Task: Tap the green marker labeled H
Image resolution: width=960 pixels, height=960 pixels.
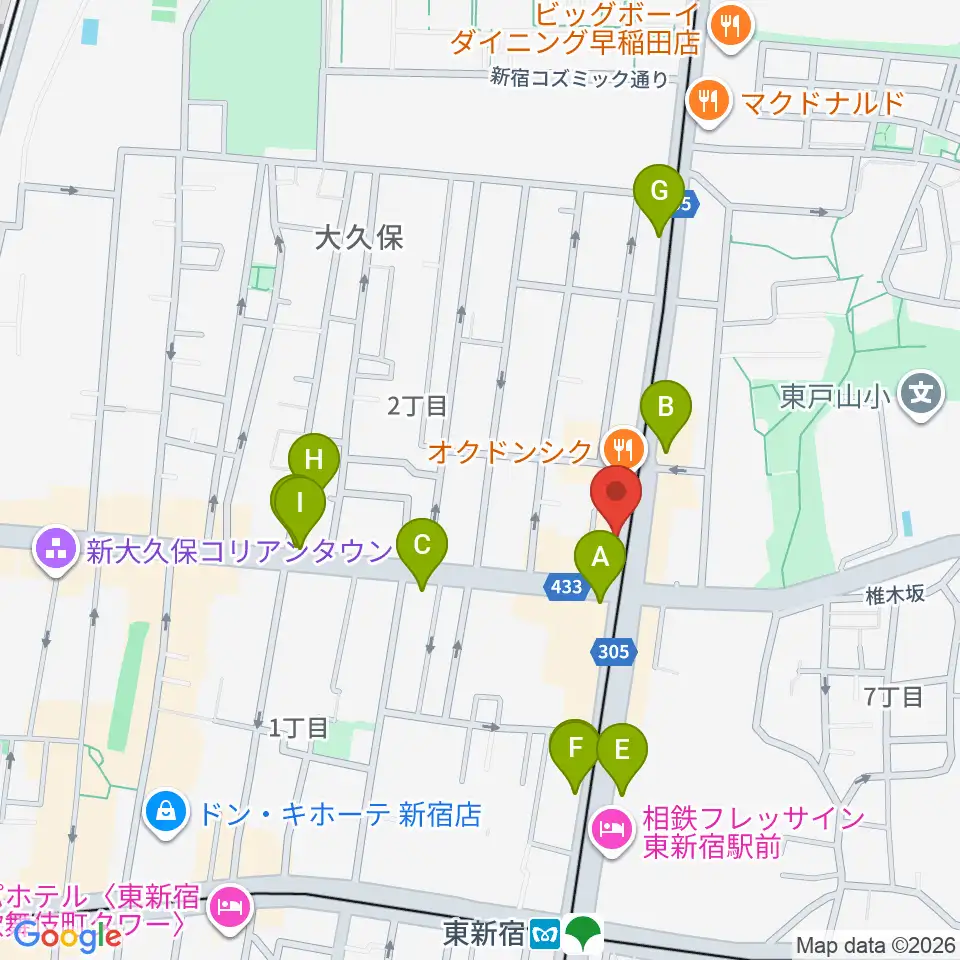Action: (x=314, y=459)
